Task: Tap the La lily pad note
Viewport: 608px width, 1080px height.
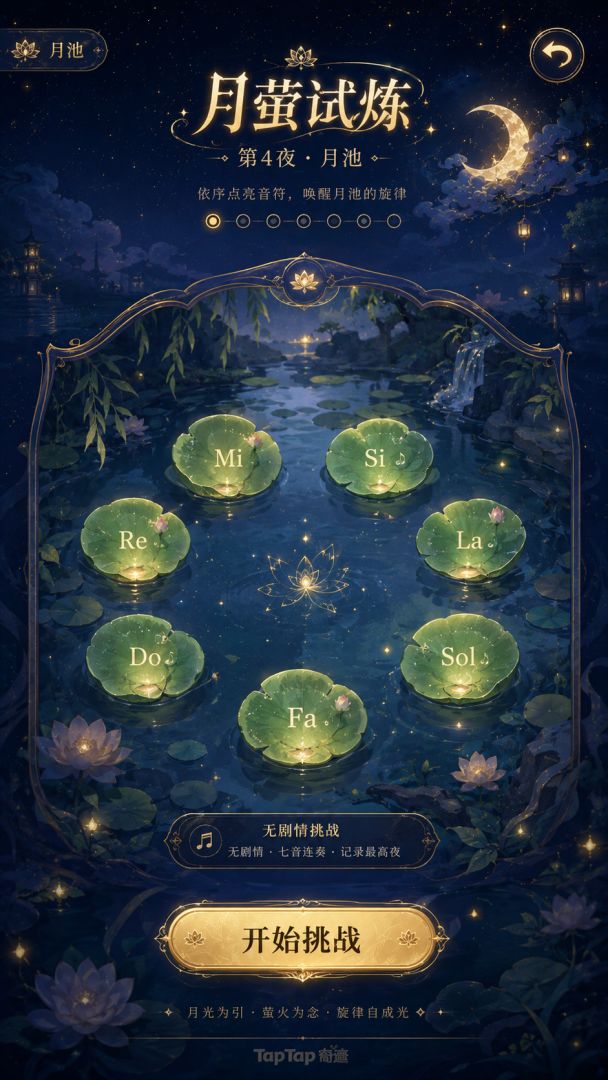Action: [471, 539]
